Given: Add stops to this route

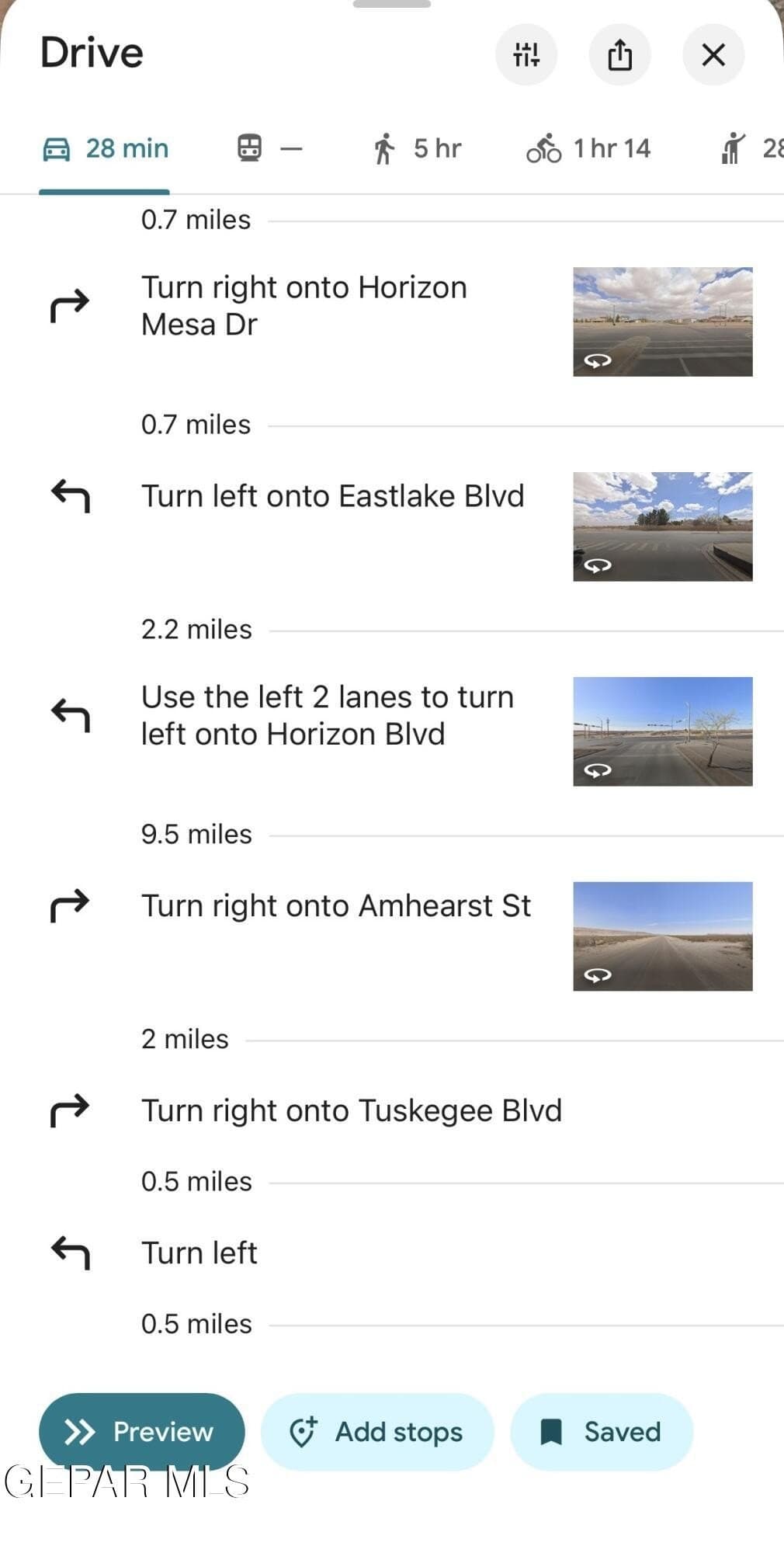Looking at the screenshot, I should point(377,1431).
